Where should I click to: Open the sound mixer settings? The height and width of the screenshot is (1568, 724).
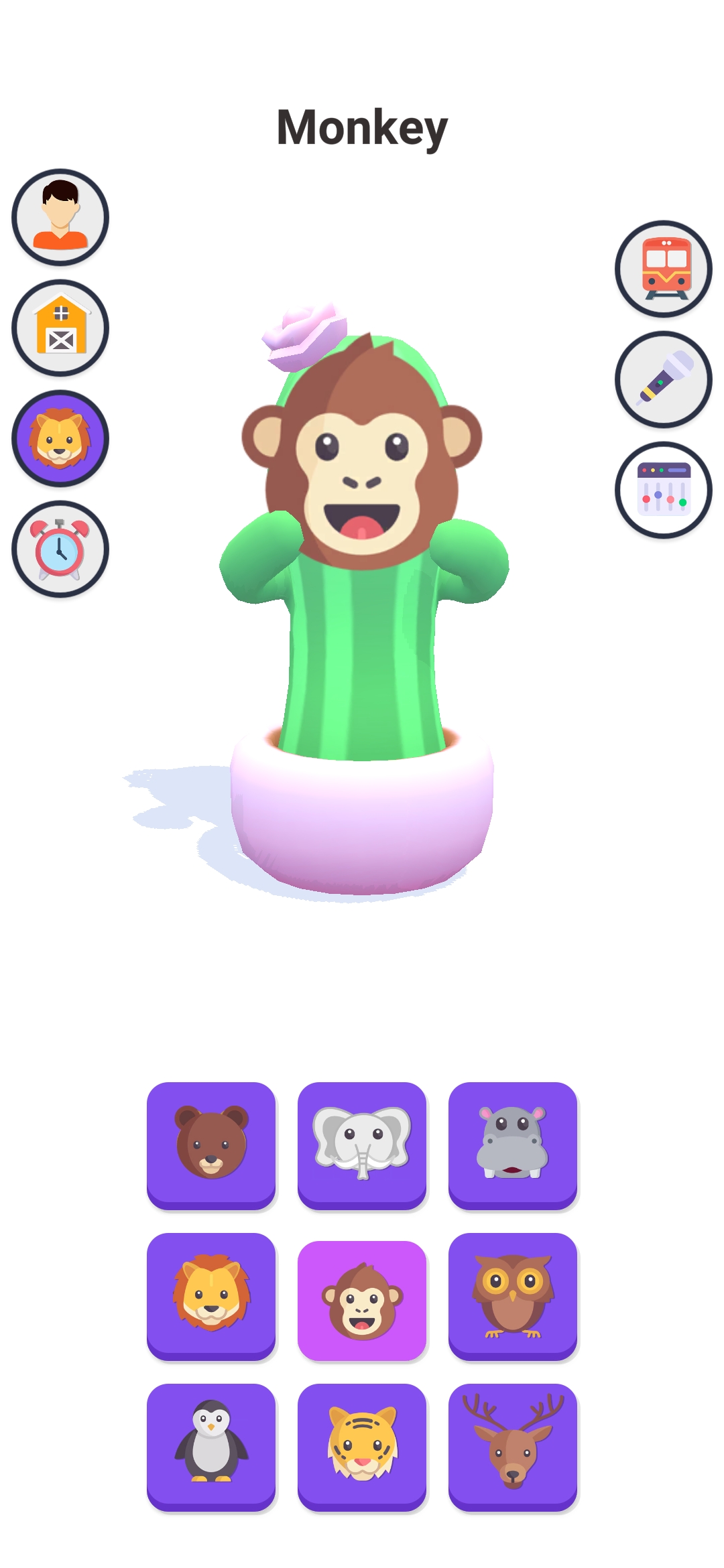pyautogui.click(x=664, y=490)
